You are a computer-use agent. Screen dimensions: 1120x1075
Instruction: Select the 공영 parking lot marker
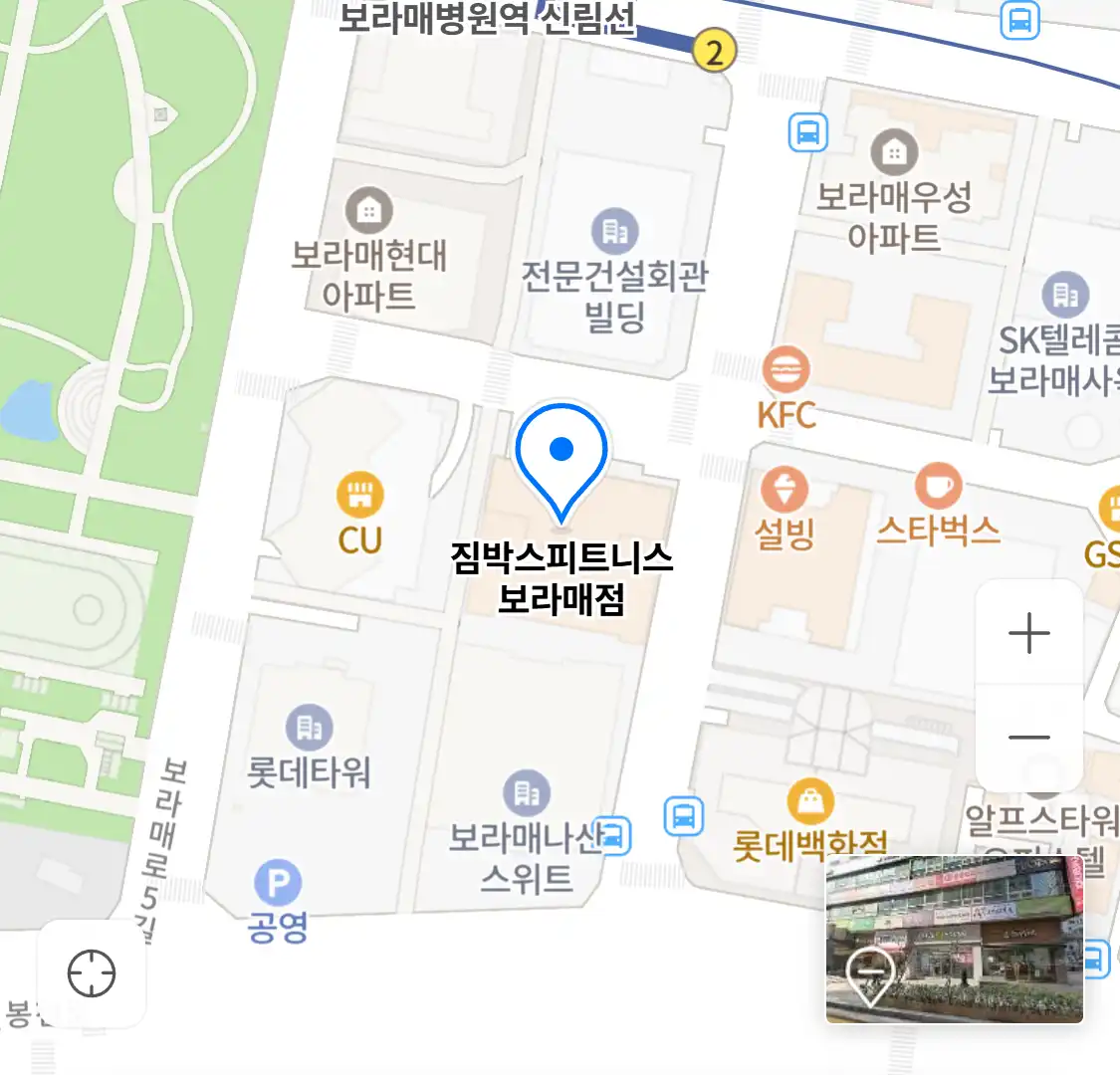[278, 884]
